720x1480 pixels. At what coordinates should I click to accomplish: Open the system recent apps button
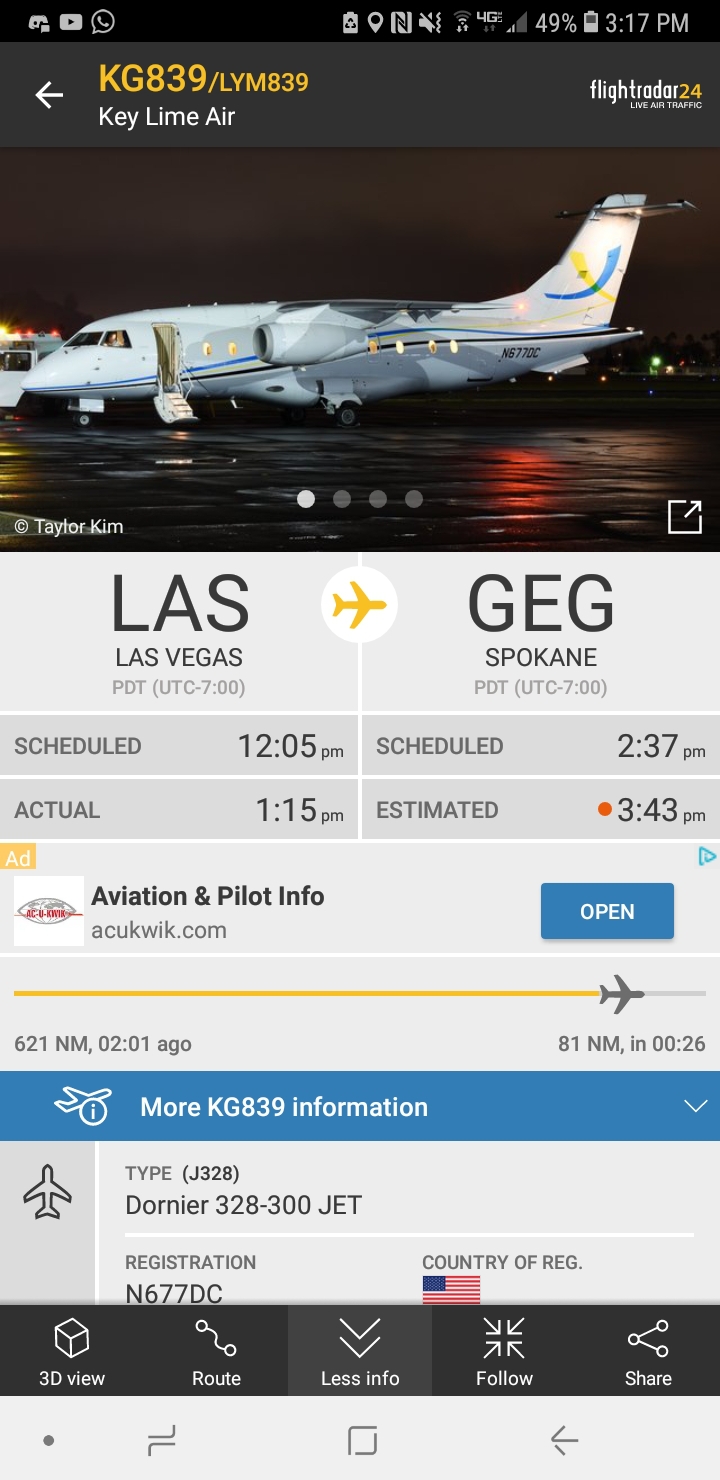point(161,1440)
